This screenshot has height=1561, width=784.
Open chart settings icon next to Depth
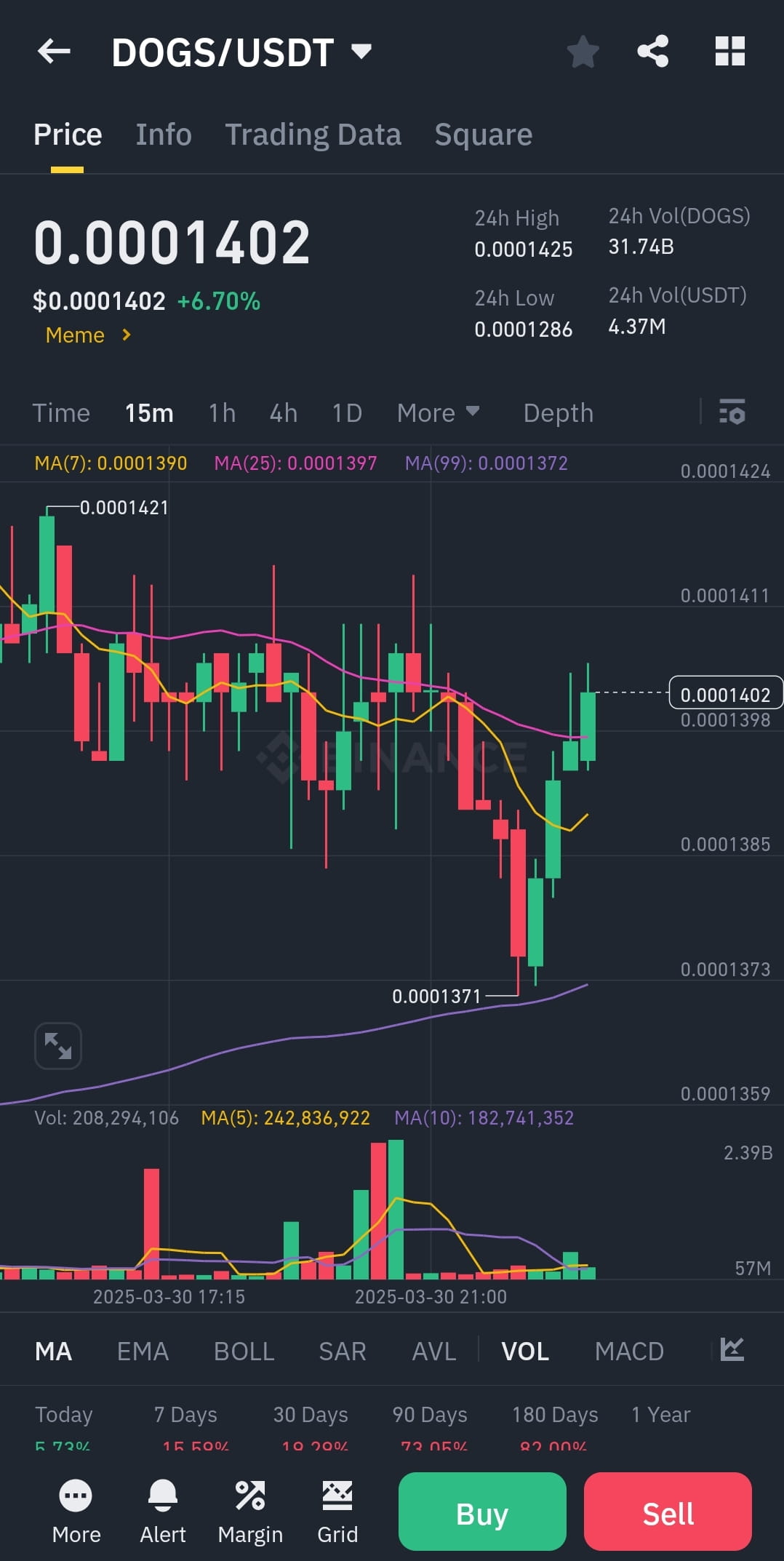tap(732, 412)
